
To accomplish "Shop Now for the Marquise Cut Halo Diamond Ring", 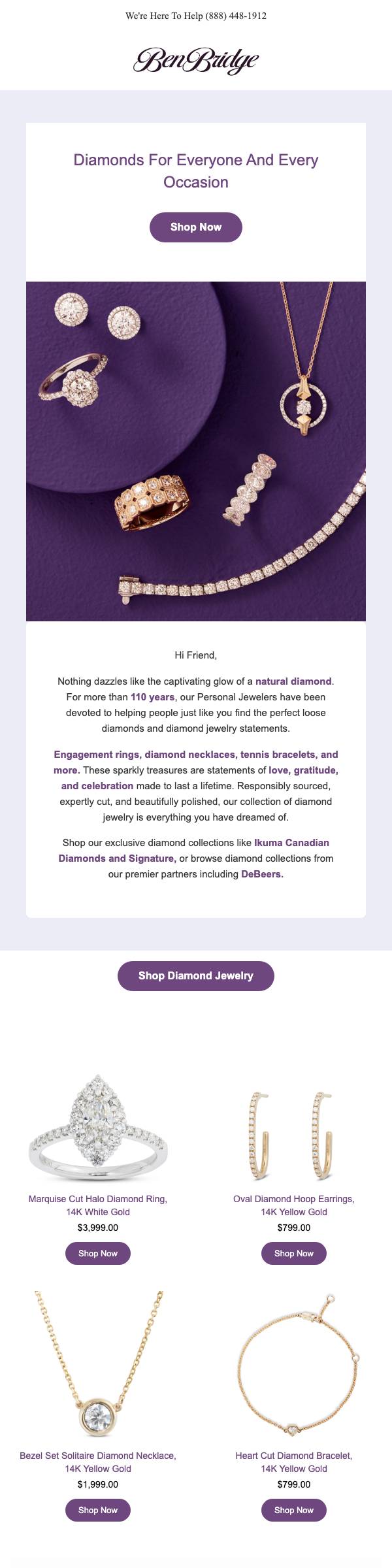I will point(98,1254).
